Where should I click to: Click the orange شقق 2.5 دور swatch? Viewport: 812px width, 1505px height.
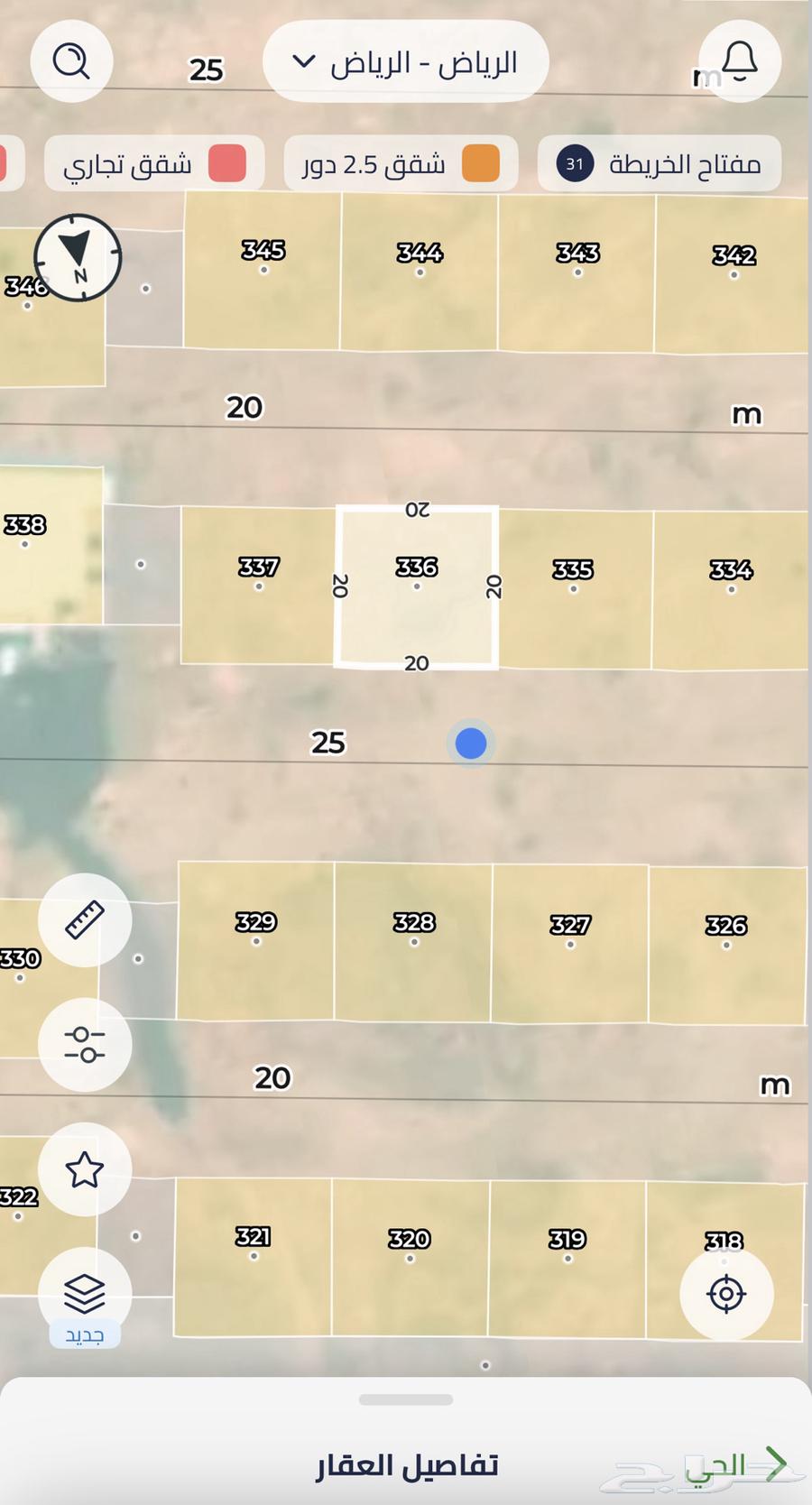pyautogui.click(x=481, y=164)
